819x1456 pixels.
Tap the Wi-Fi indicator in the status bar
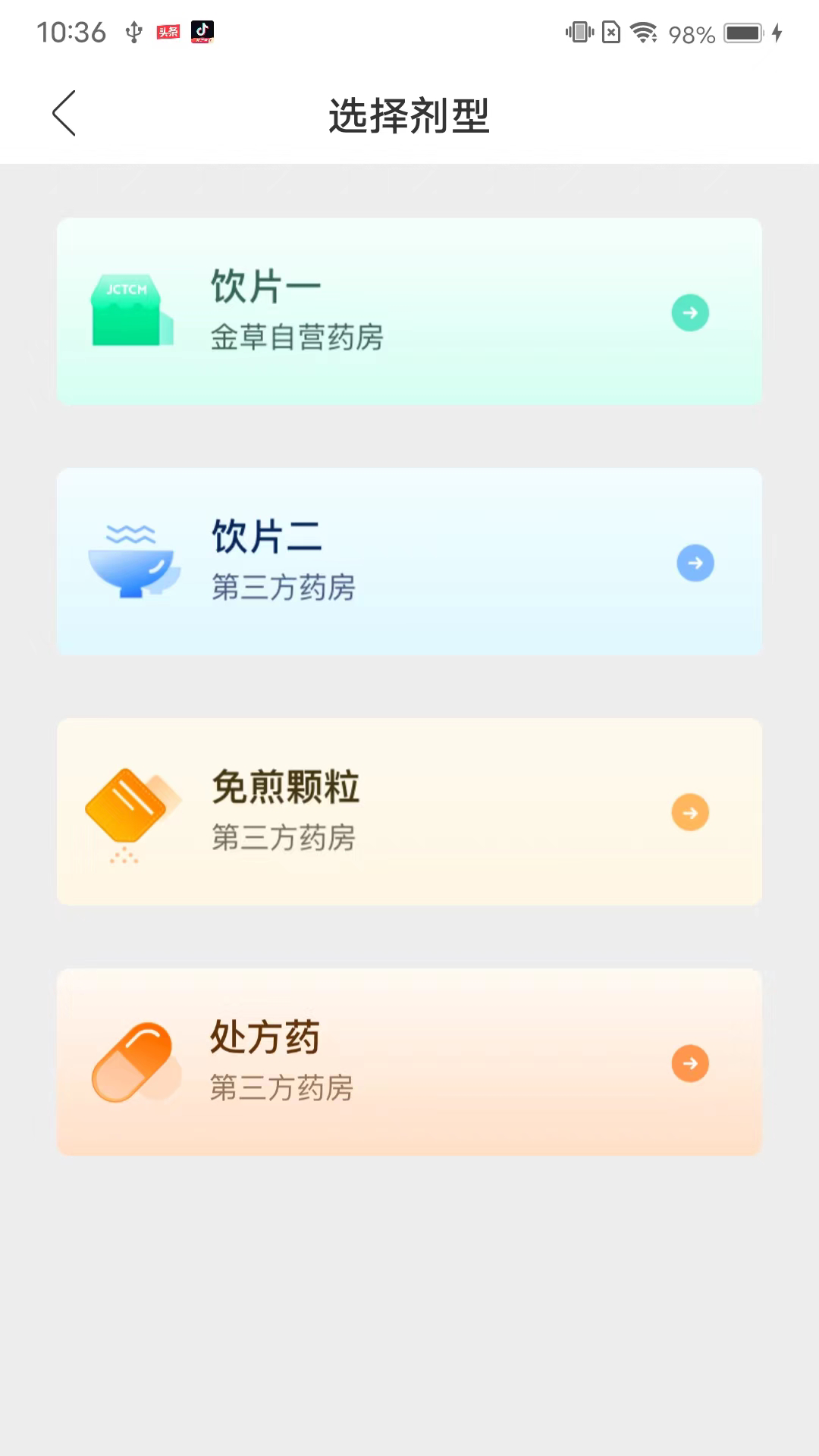[643, 32]
